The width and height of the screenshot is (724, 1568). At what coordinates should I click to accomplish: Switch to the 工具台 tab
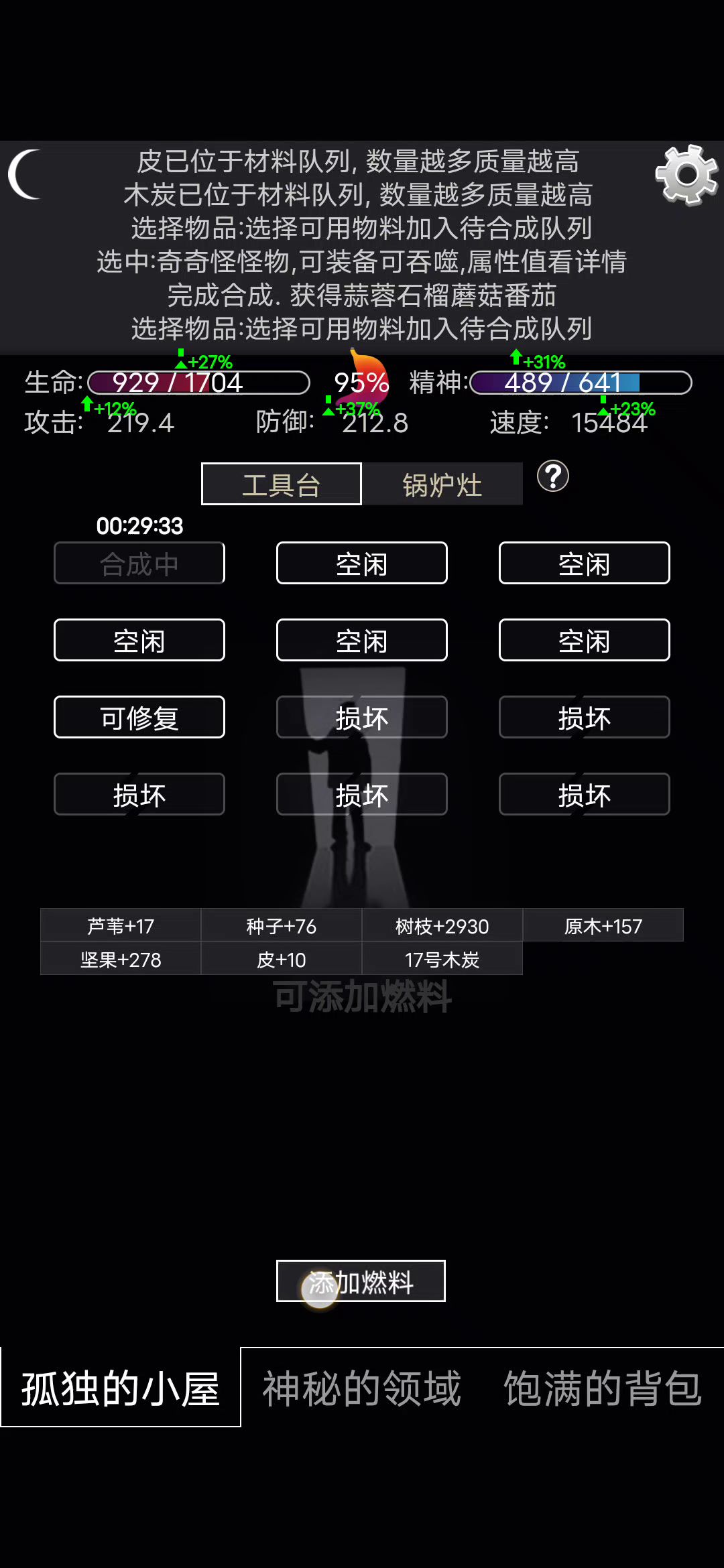[x=281, y=484]
